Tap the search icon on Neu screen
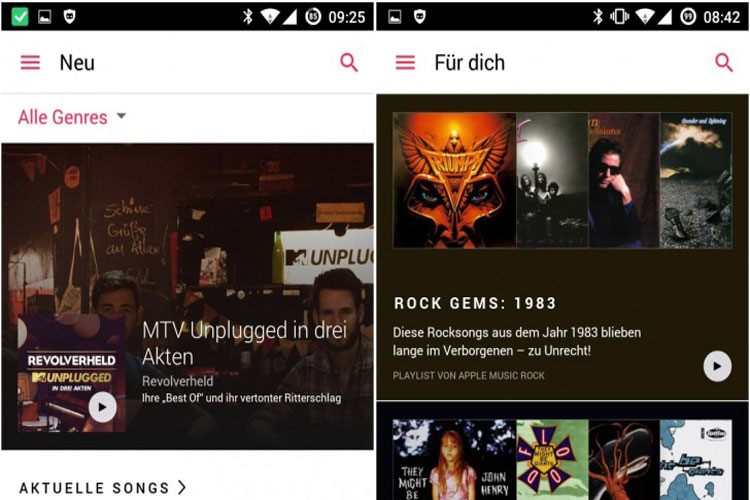This screenshot has width=750, height=500. (349, 62)
